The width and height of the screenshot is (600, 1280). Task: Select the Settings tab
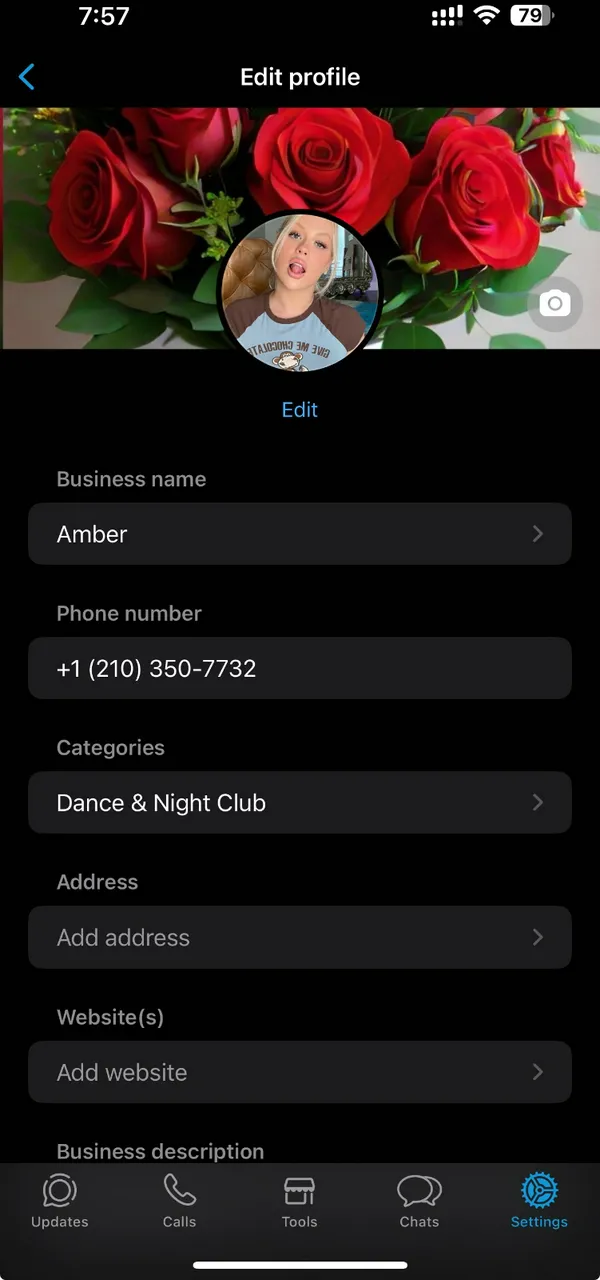(x=539, y=1202)
